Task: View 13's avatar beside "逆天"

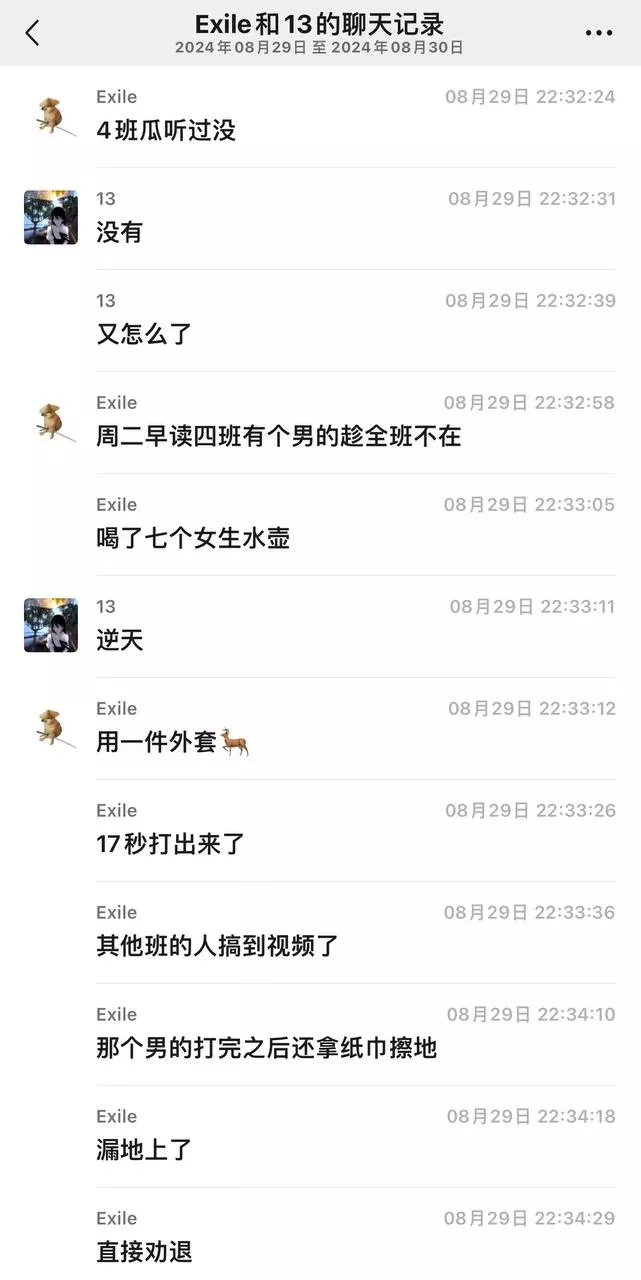Action: pyautogui.click(x=51, y=625)
